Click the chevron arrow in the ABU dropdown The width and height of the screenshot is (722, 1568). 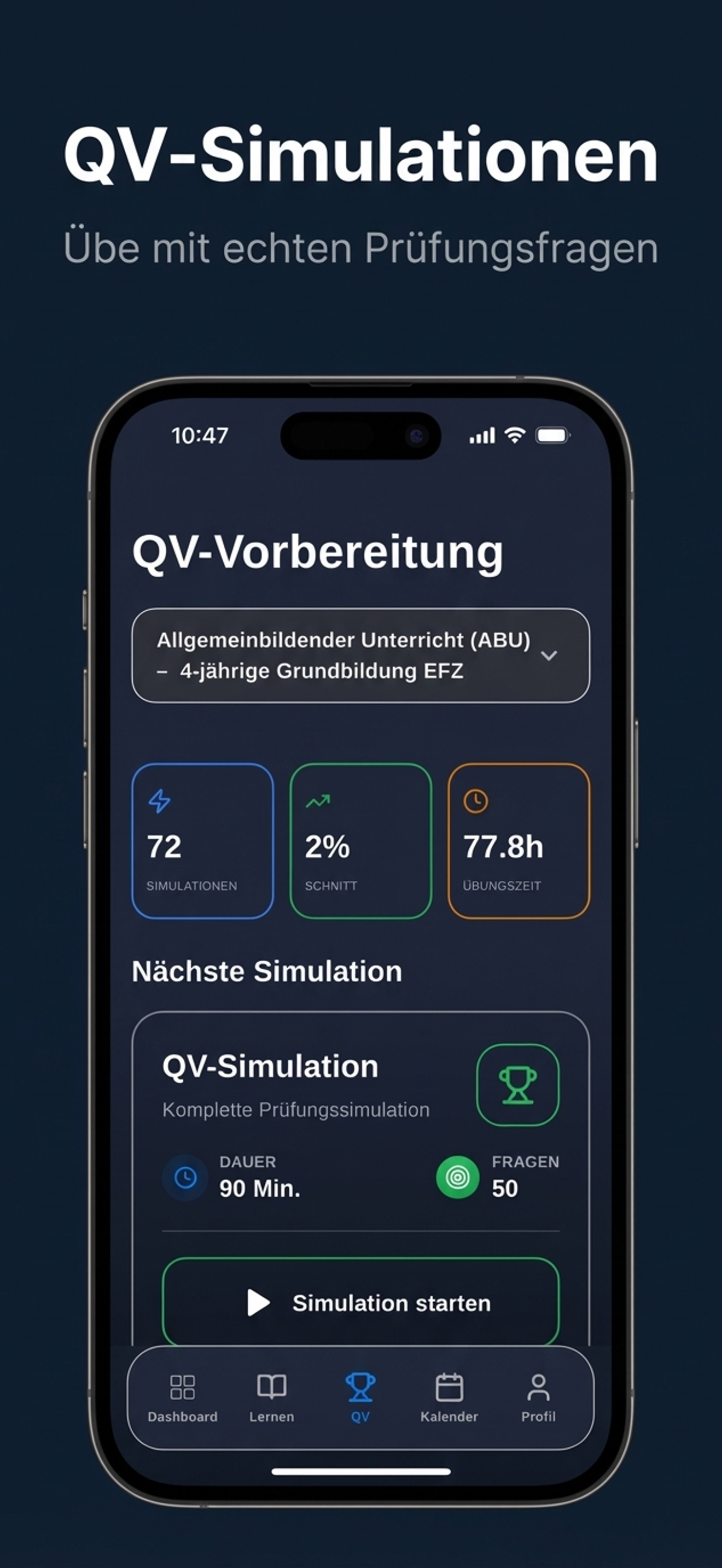(550, 657)
